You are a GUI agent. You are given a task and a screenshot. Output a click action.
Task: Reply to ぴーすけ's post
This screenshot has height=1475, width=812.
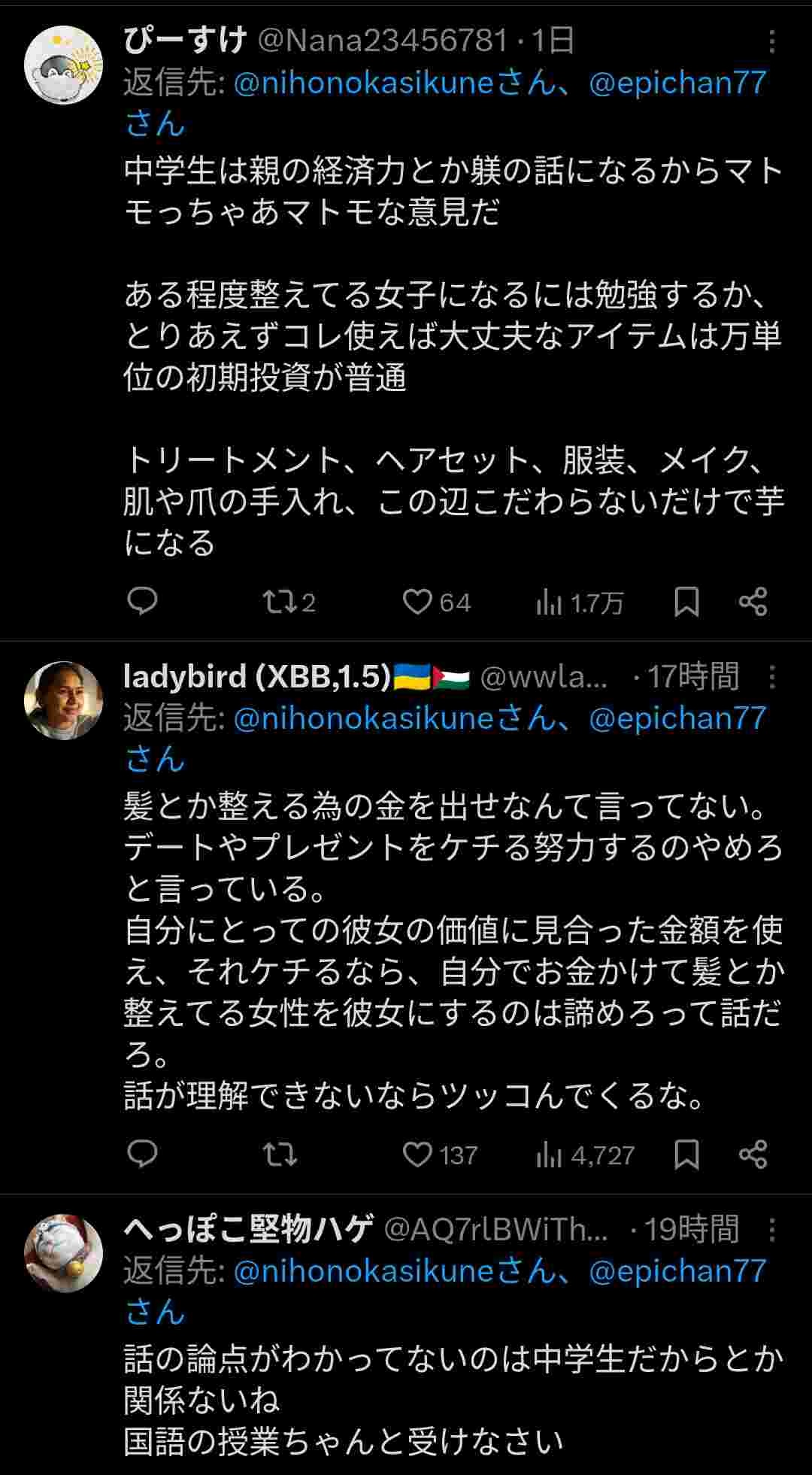coord(142,602)
